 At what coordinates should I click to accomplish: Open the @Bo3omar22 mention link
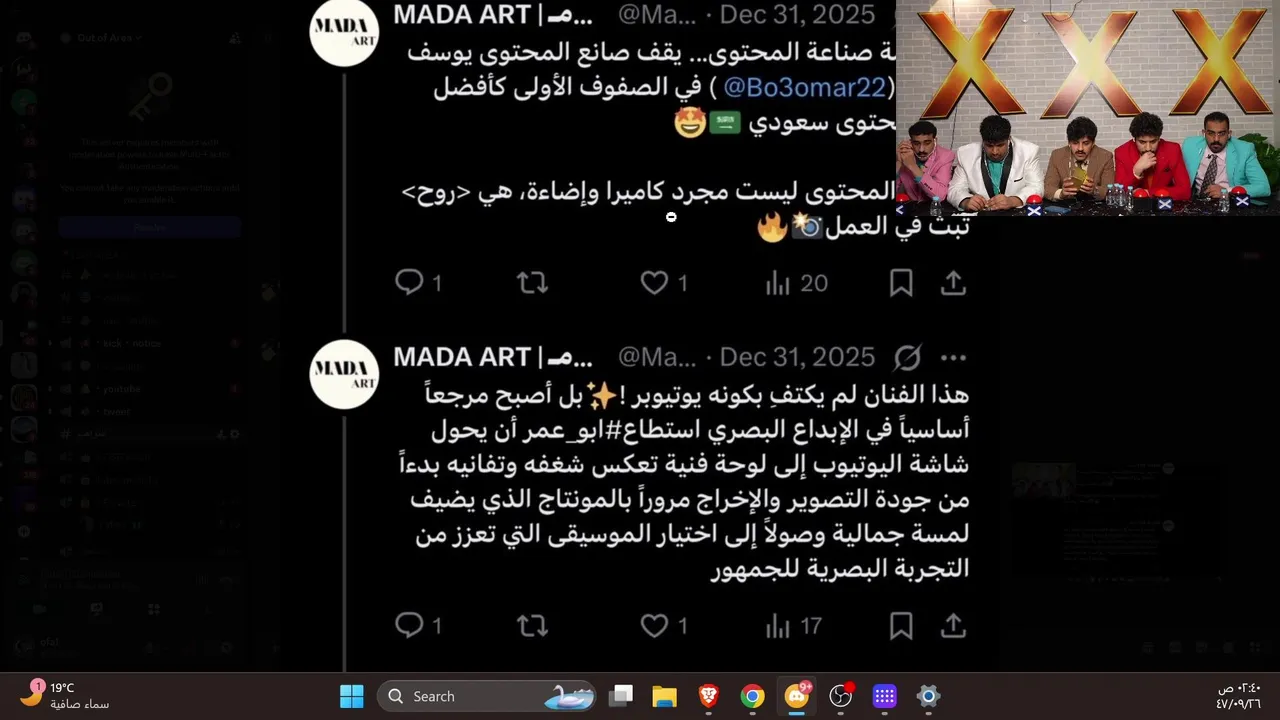[805, 87]
